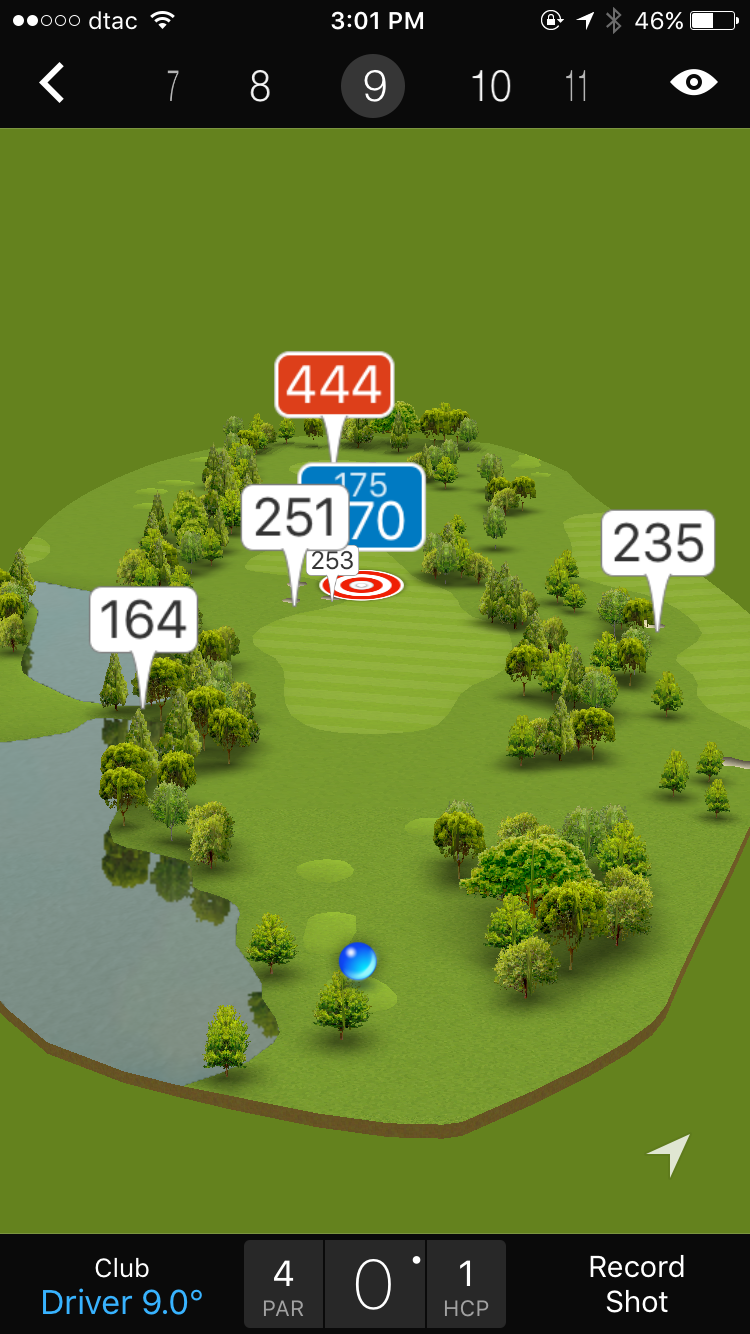Switch to hole 7
The width and height of the screenshot is (750, 1334).
tap(172, 87)
